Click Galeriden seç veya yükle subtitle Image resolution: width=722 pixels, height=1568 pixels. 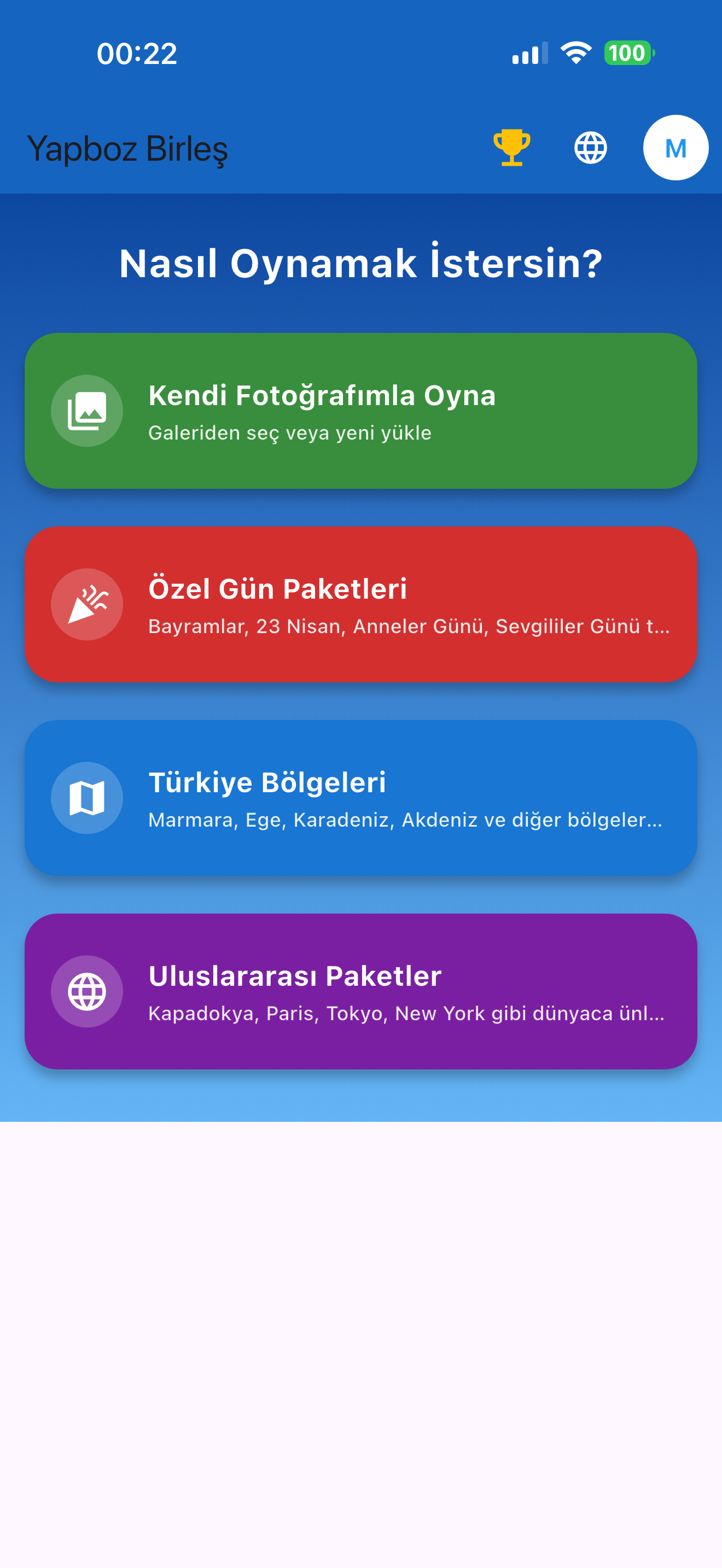click(289, 434)
